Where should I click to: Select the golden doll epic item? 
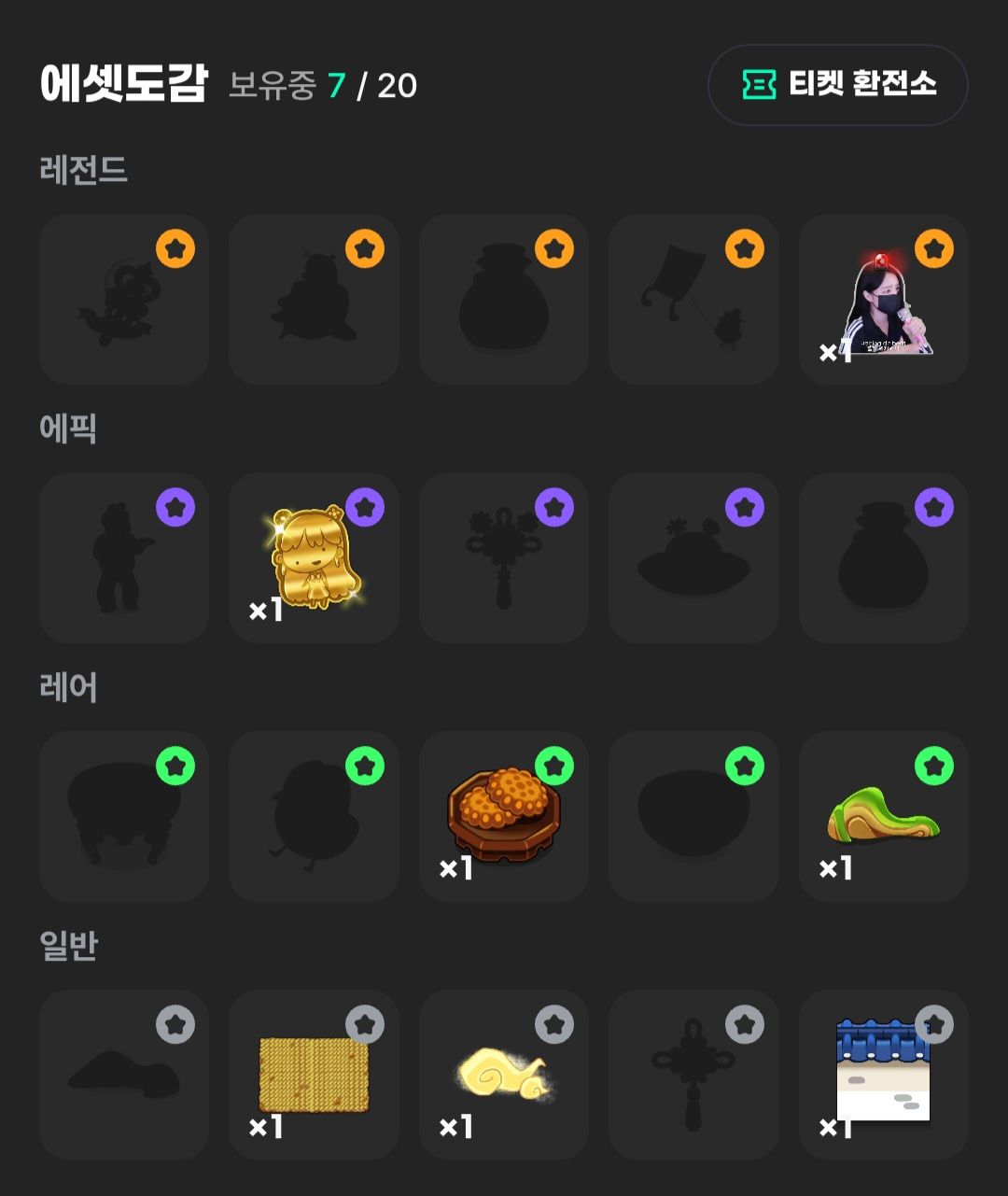point(315,558)
